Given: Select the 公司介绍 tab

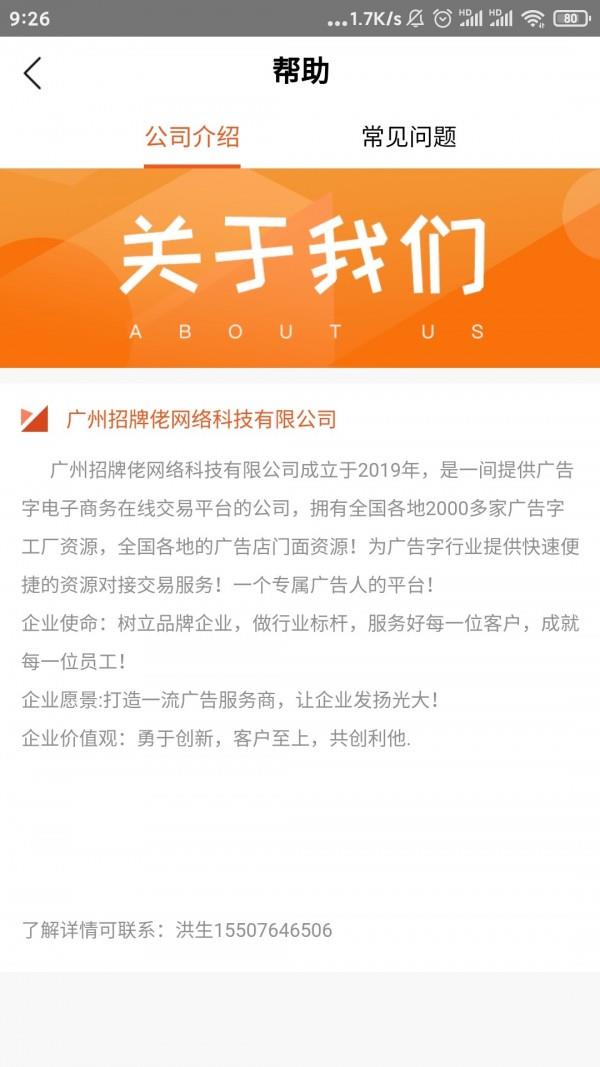Looking at the screenshot, I should pos(192,137).
